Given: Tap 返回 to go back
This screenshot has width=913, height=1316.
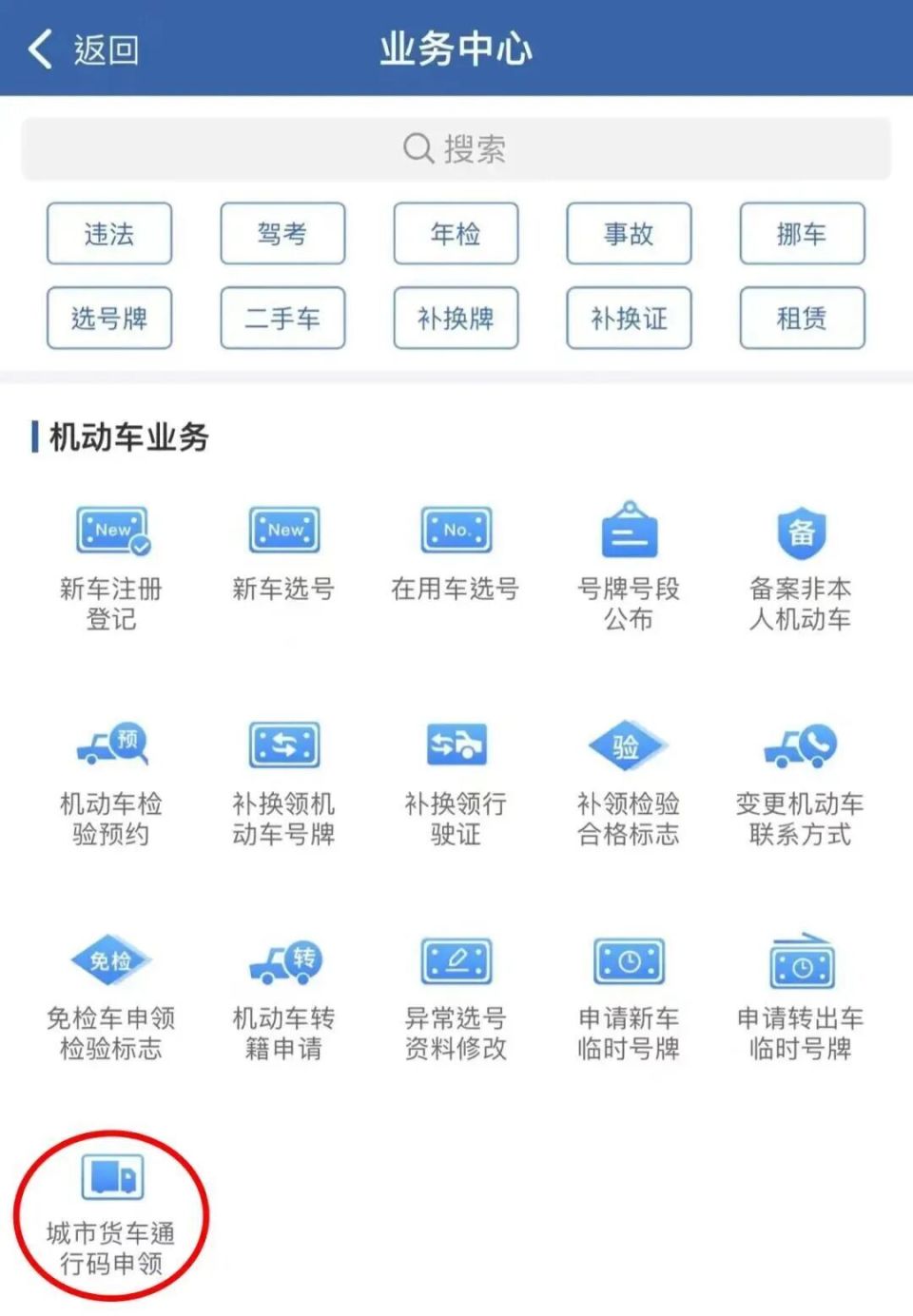Looking at the screenshot, I should coord(86,49).
